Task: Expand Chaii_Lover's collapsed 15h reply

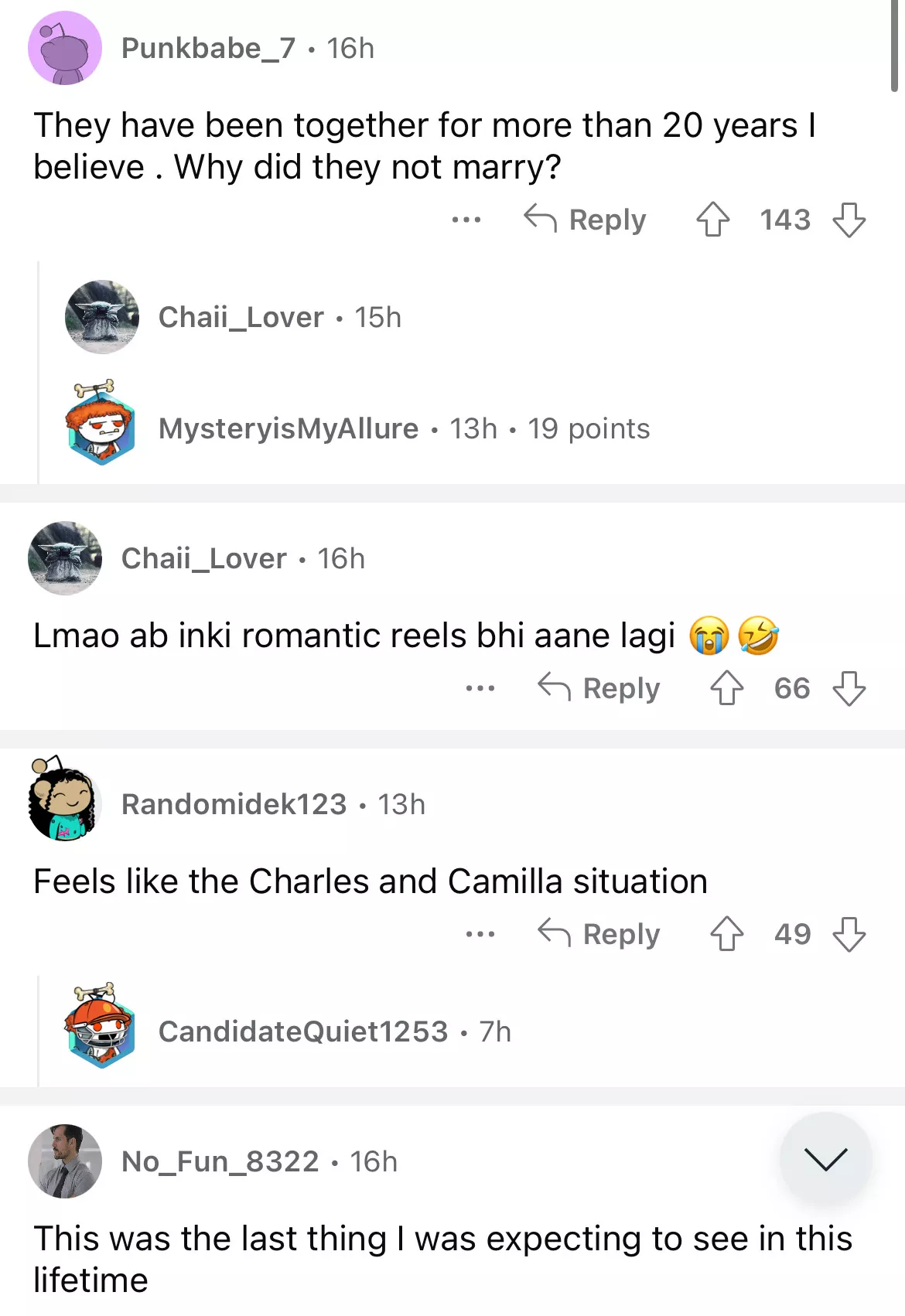Action: pos(279,317)
